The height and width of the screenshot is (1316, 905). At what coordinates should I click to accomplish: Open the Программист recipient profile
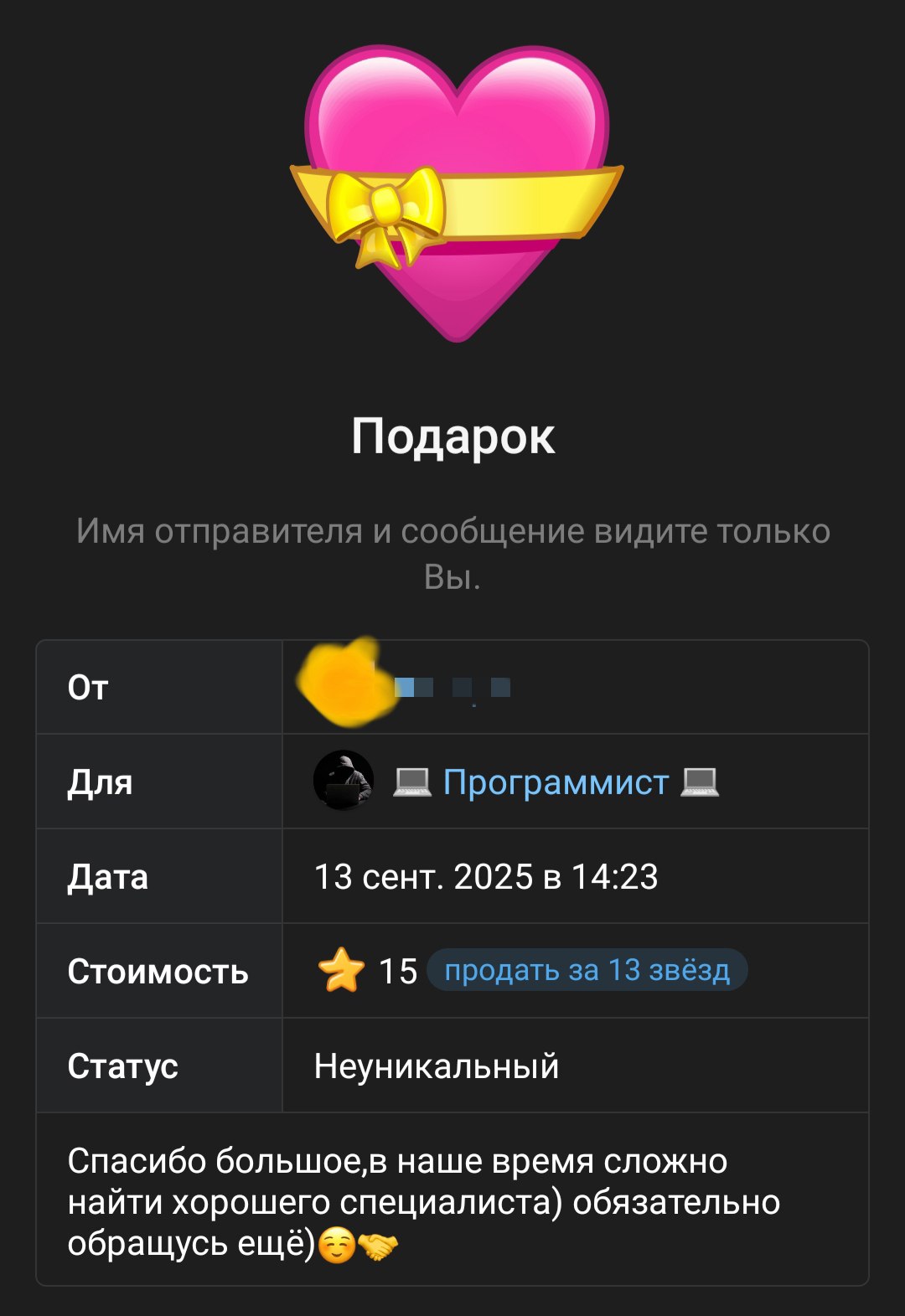(555, 782)
